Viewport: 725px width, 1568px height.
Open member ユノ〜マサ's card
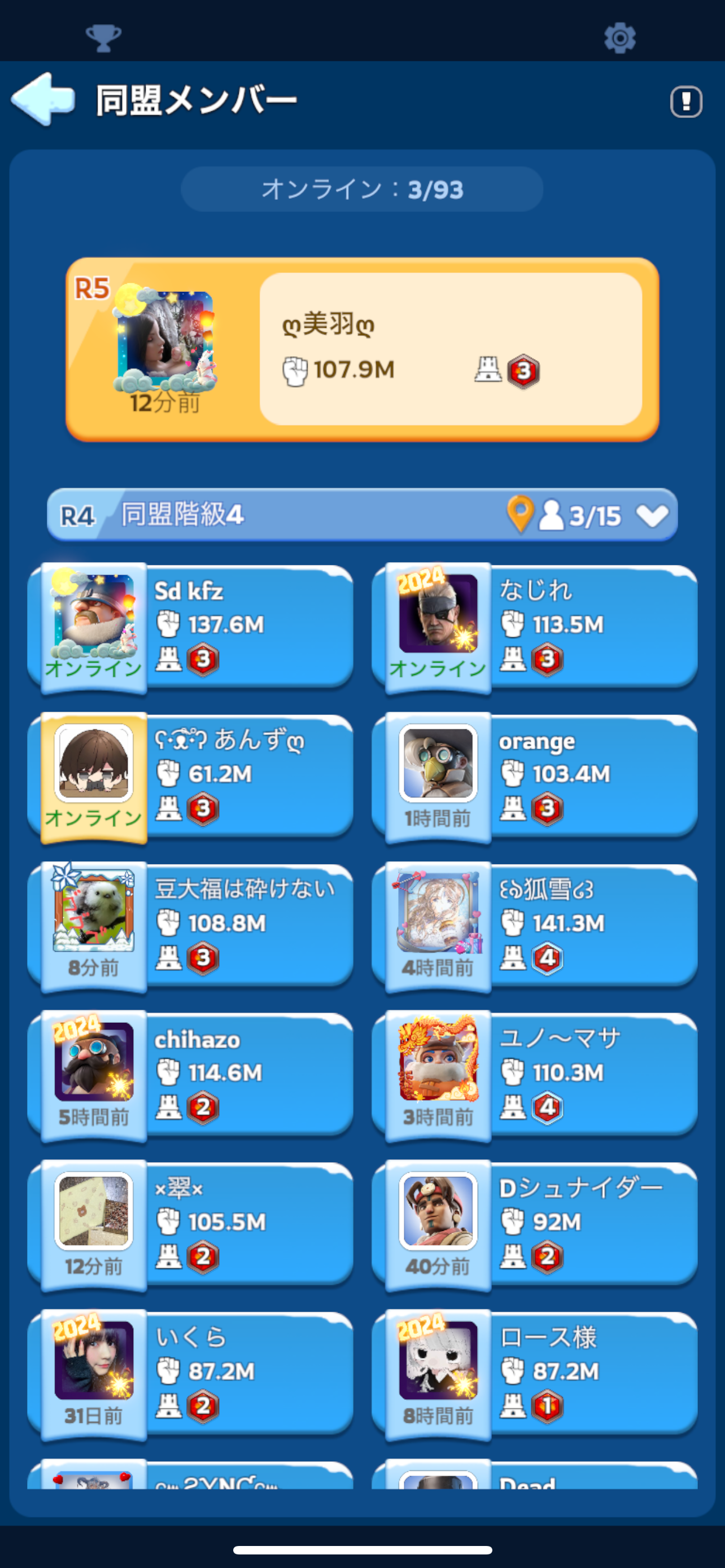coord(535,1076)
